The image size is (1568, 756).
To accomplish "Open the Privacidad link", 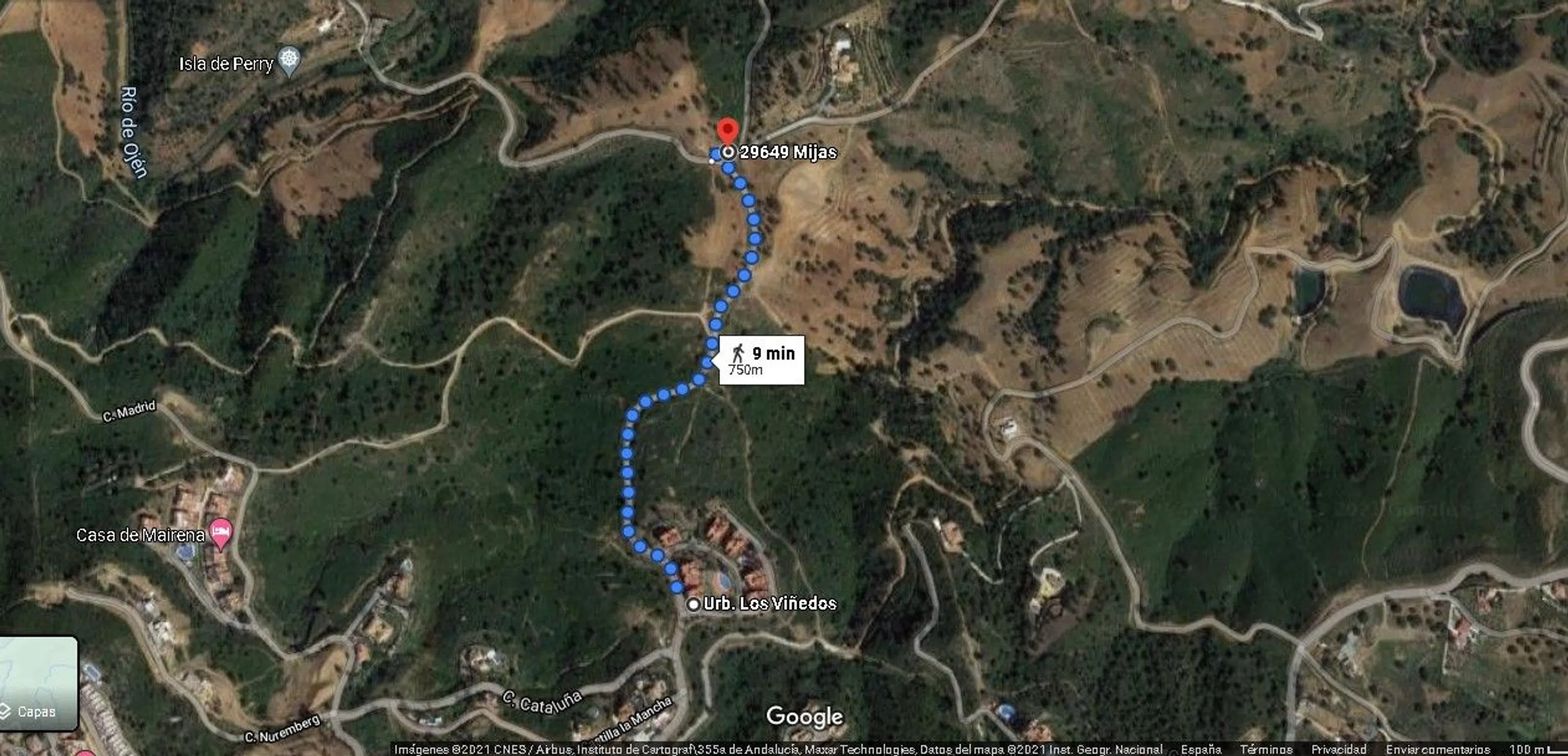I will click(1338, 749).
